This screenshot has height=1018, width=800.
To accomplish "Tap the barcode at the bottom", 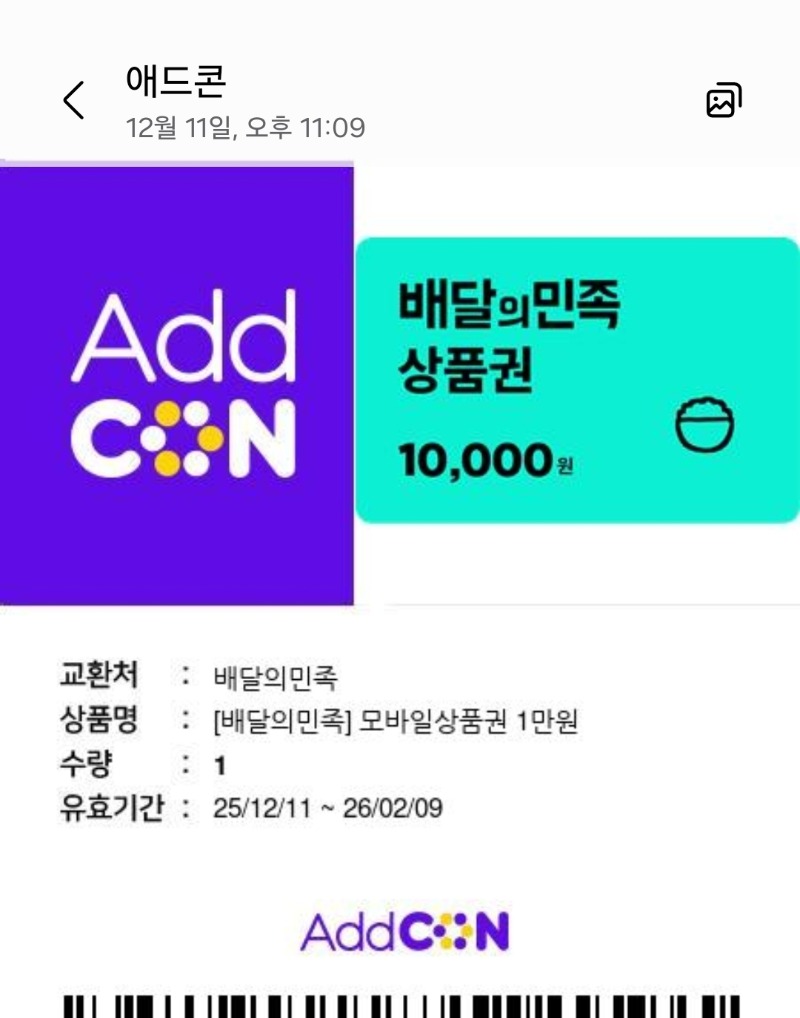I will [x=400, y=1002].
